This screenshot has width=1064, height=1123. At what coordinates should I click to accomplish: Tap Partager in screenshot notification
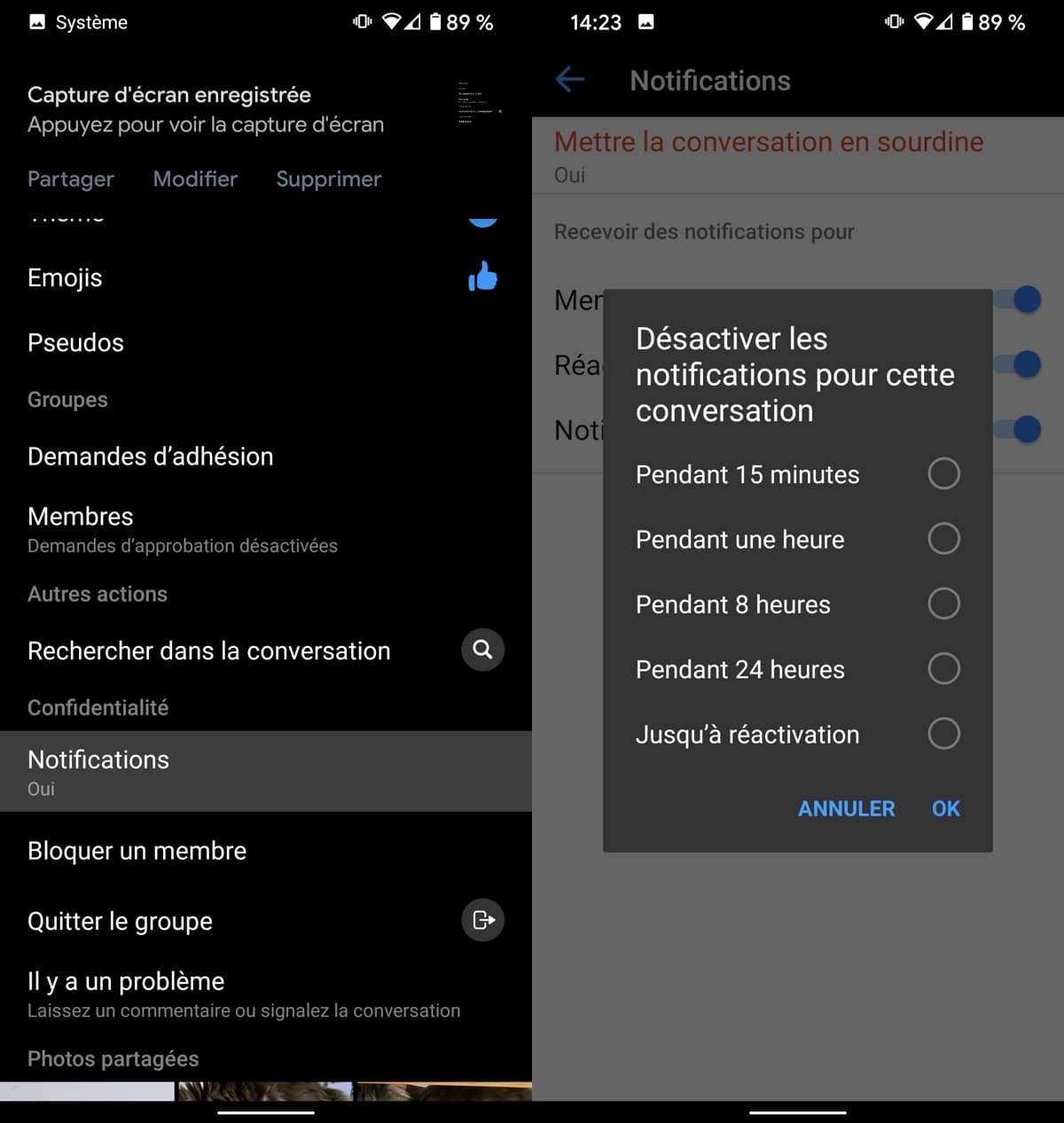tap(70, 179)
